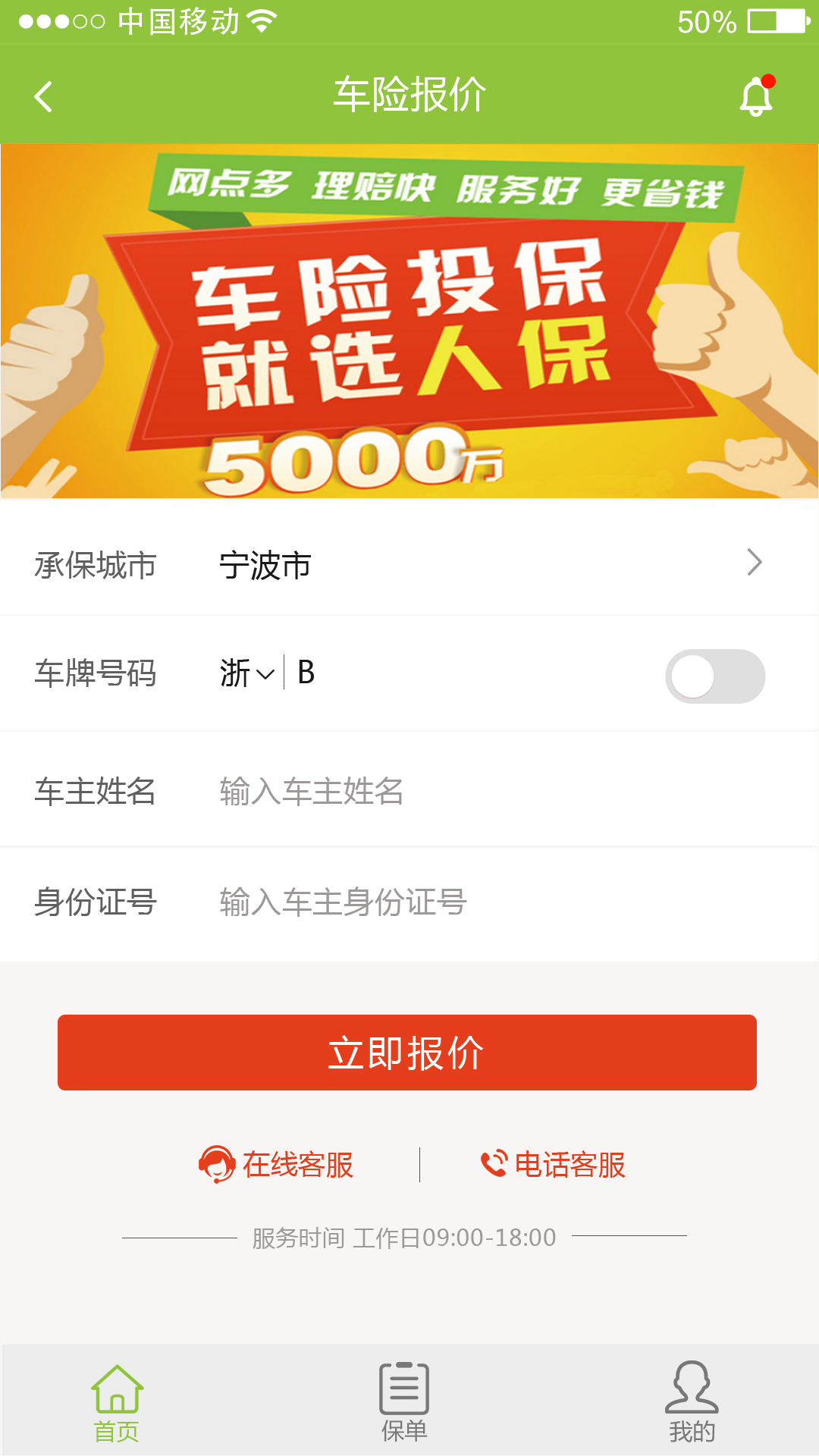Viewport: 819px width, 1456px height.
Task: Tap the back arrow to return
Action: pyautogui.click(x=44, y=96)
